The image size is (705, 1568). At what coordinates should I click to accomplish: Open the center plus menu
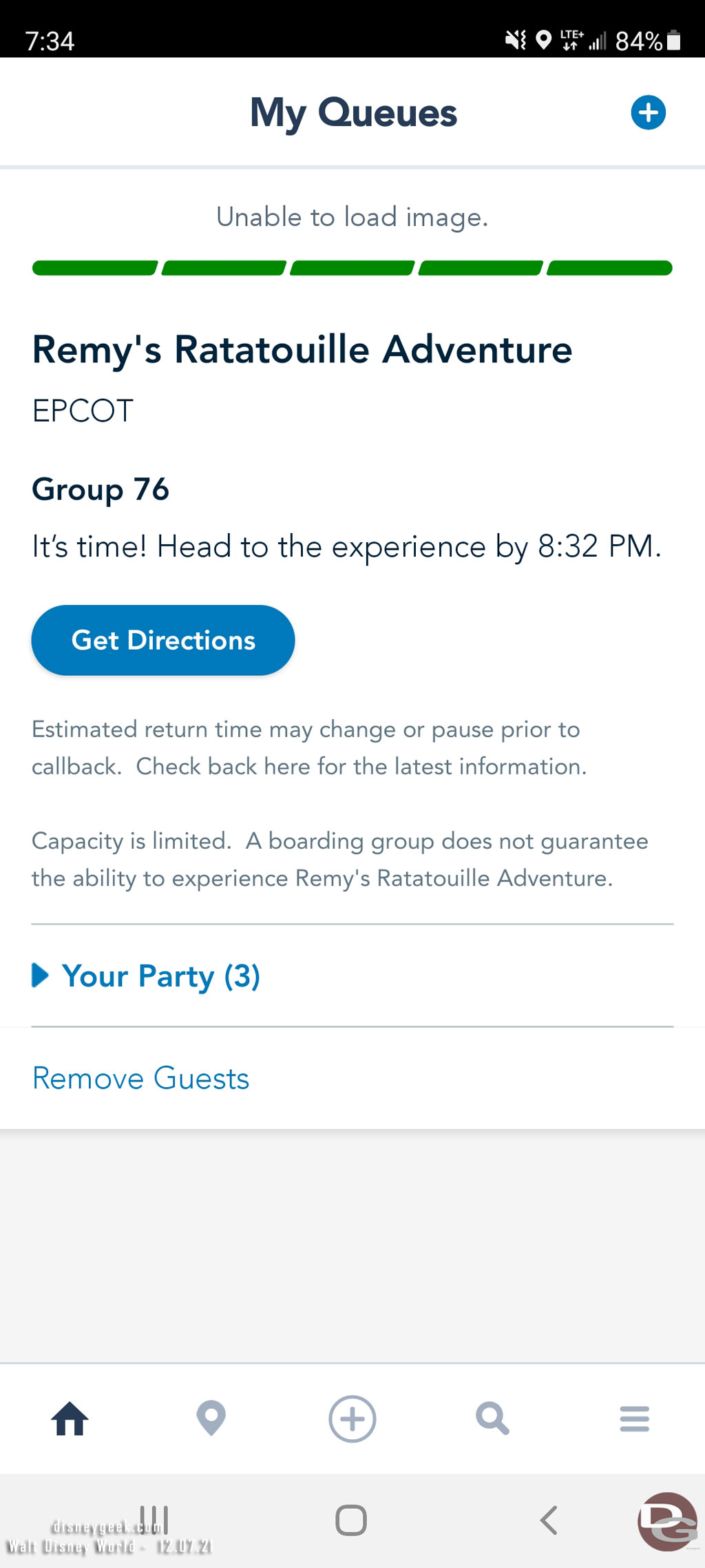(x=352, y=1419)
